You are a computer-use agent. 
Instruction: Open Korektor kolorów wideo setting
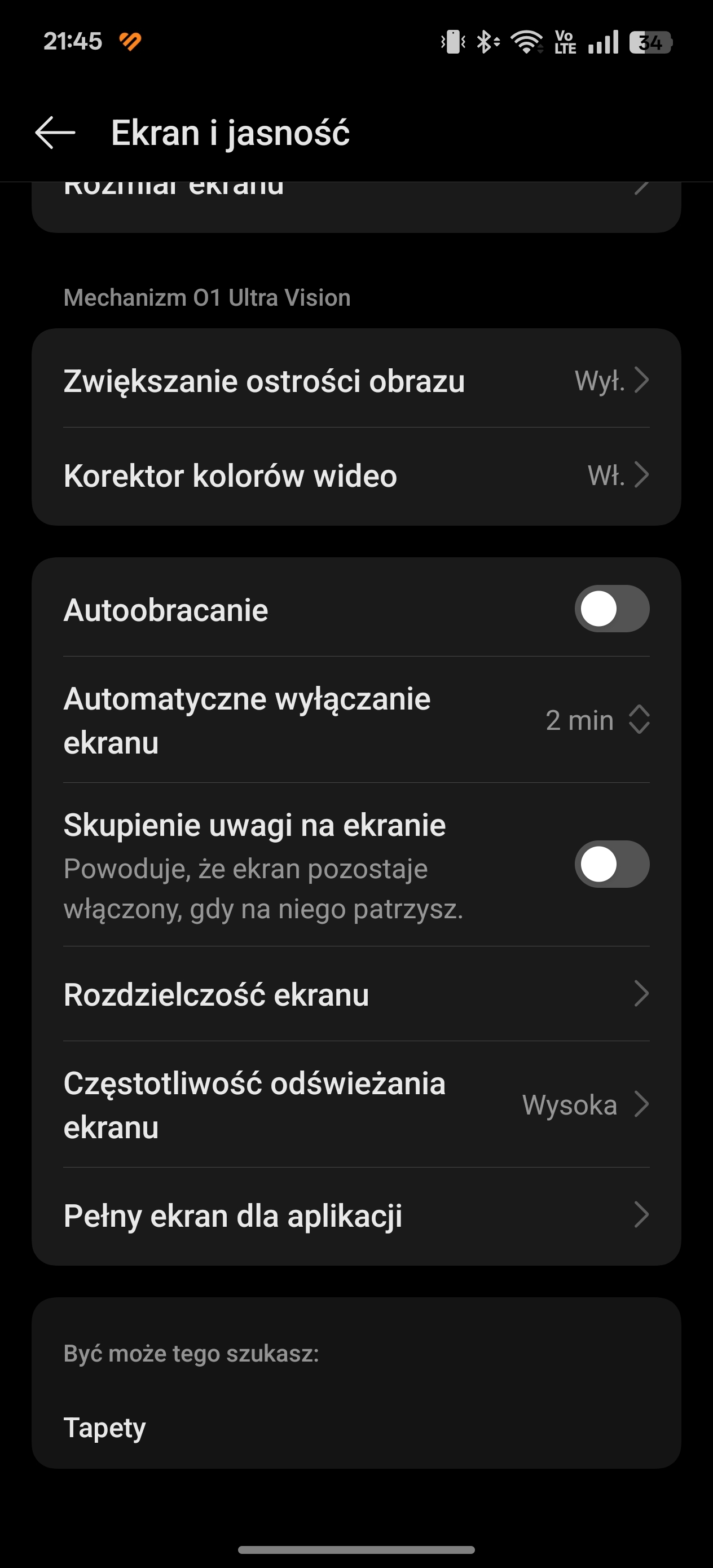(356, 475)
